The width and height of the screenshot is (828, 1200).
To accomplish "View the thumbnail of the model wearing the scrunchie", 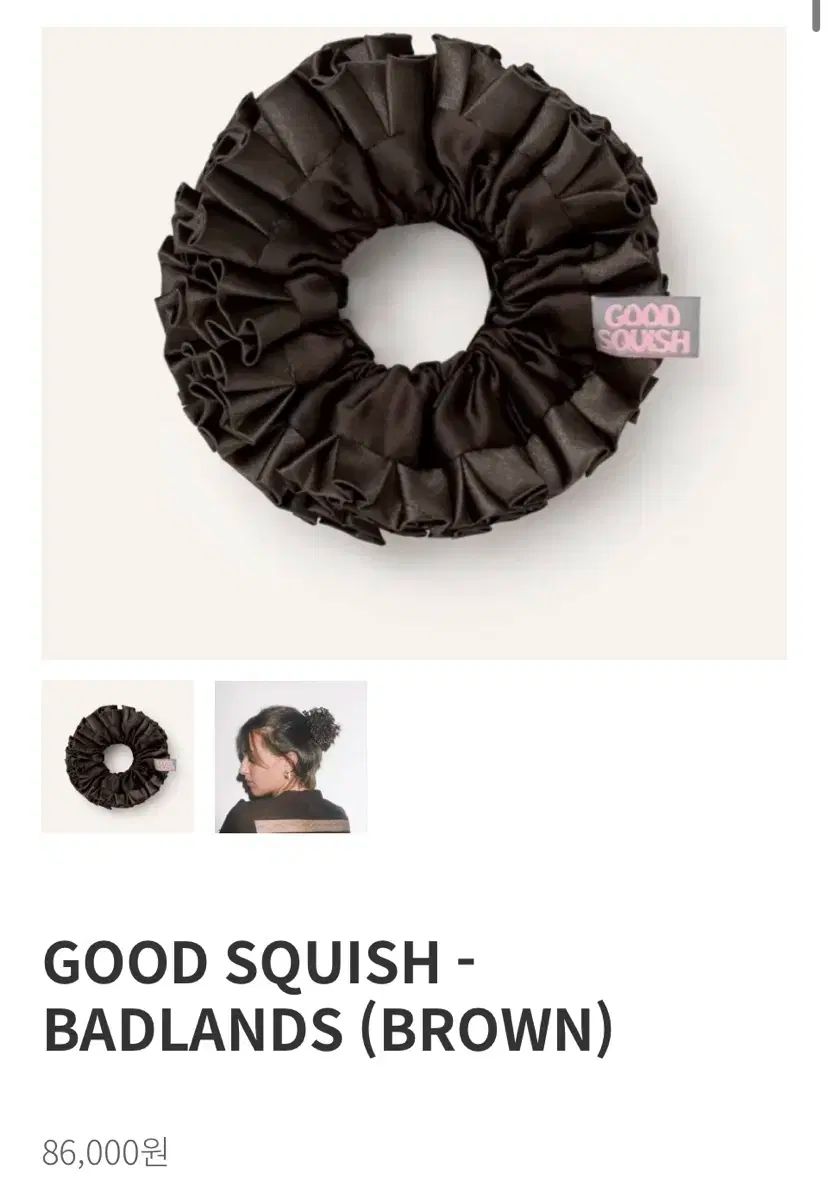I will [291, 757].
